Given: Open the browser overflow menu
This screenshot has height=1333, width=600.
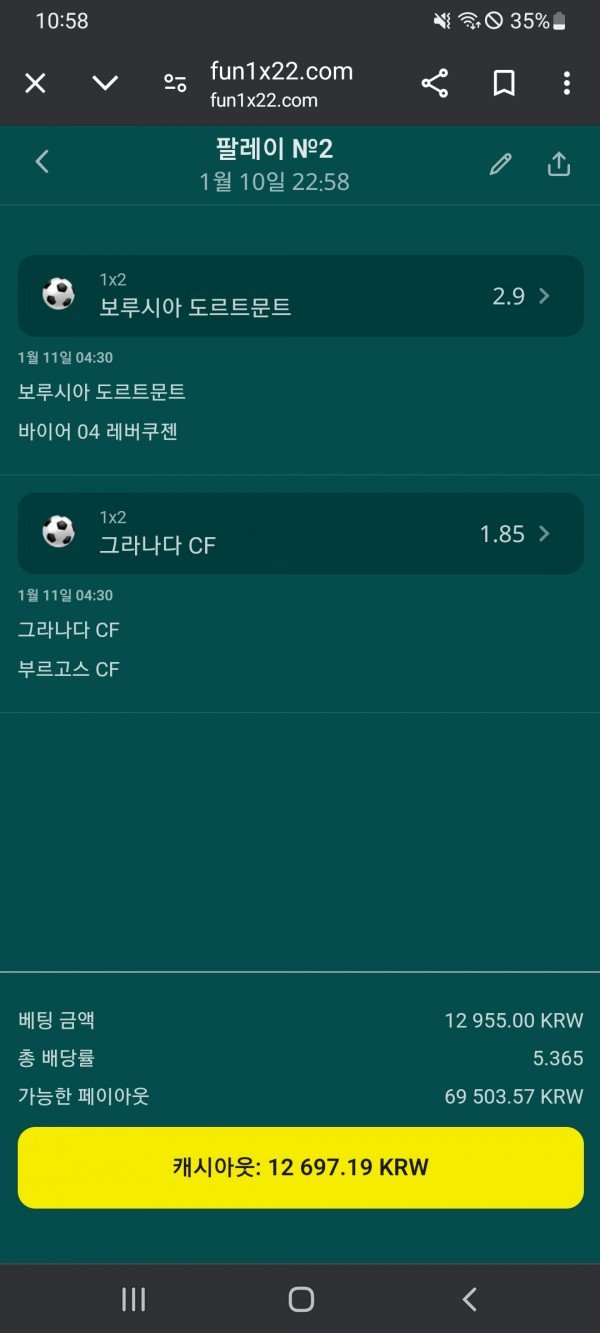Looking at the screenshot, I should 567,84.
